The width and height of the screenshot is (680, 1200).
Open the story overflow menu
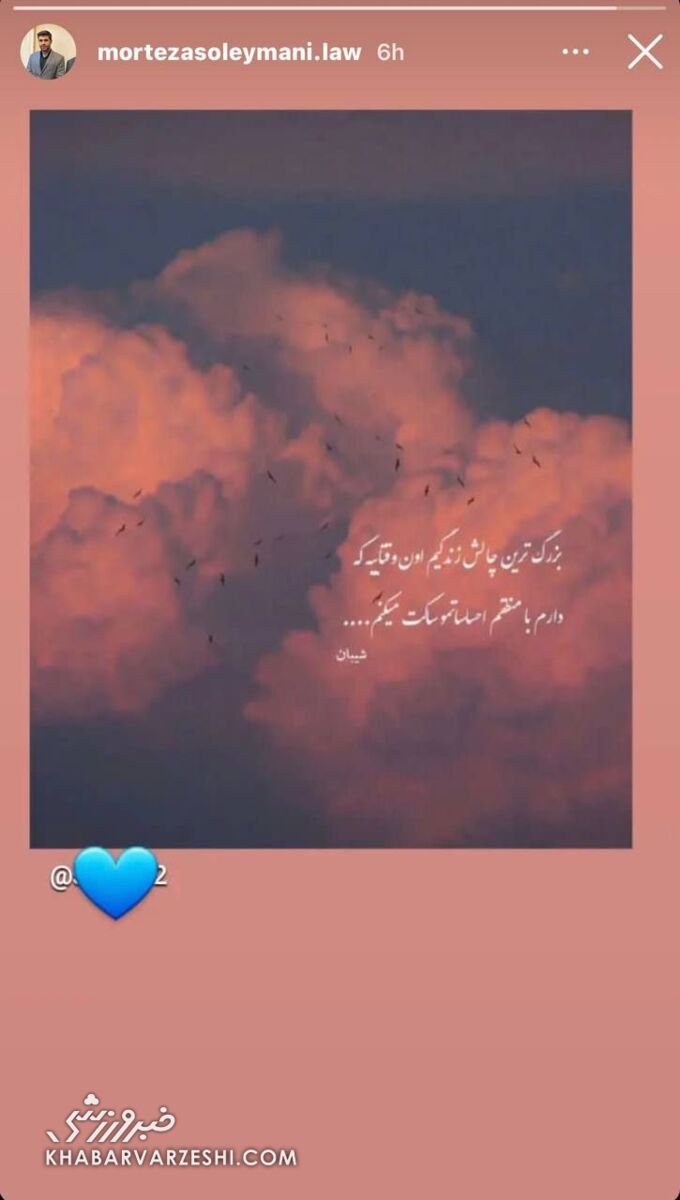[575, 52]
